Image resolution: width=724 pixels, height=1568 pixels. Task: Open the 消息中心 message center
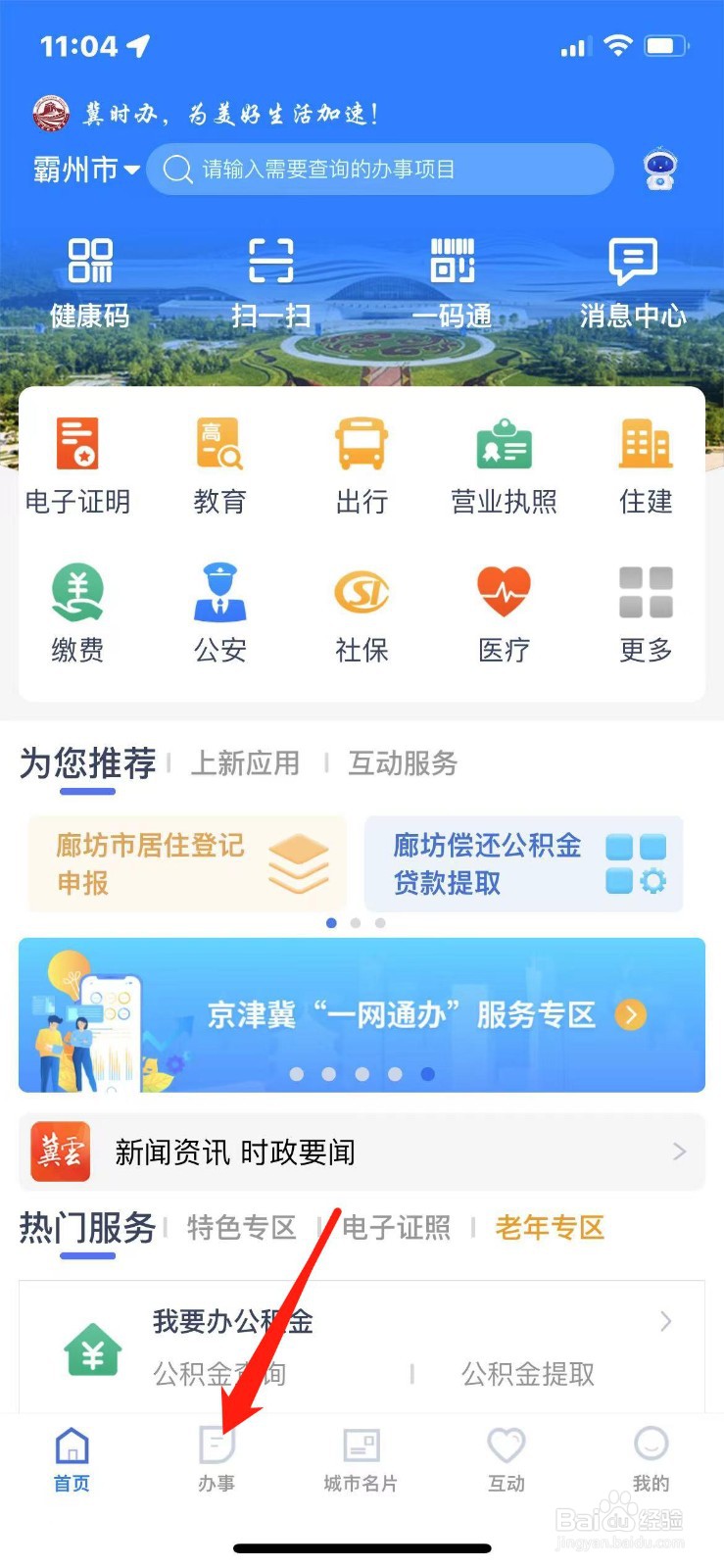click(x=633, y=279)
